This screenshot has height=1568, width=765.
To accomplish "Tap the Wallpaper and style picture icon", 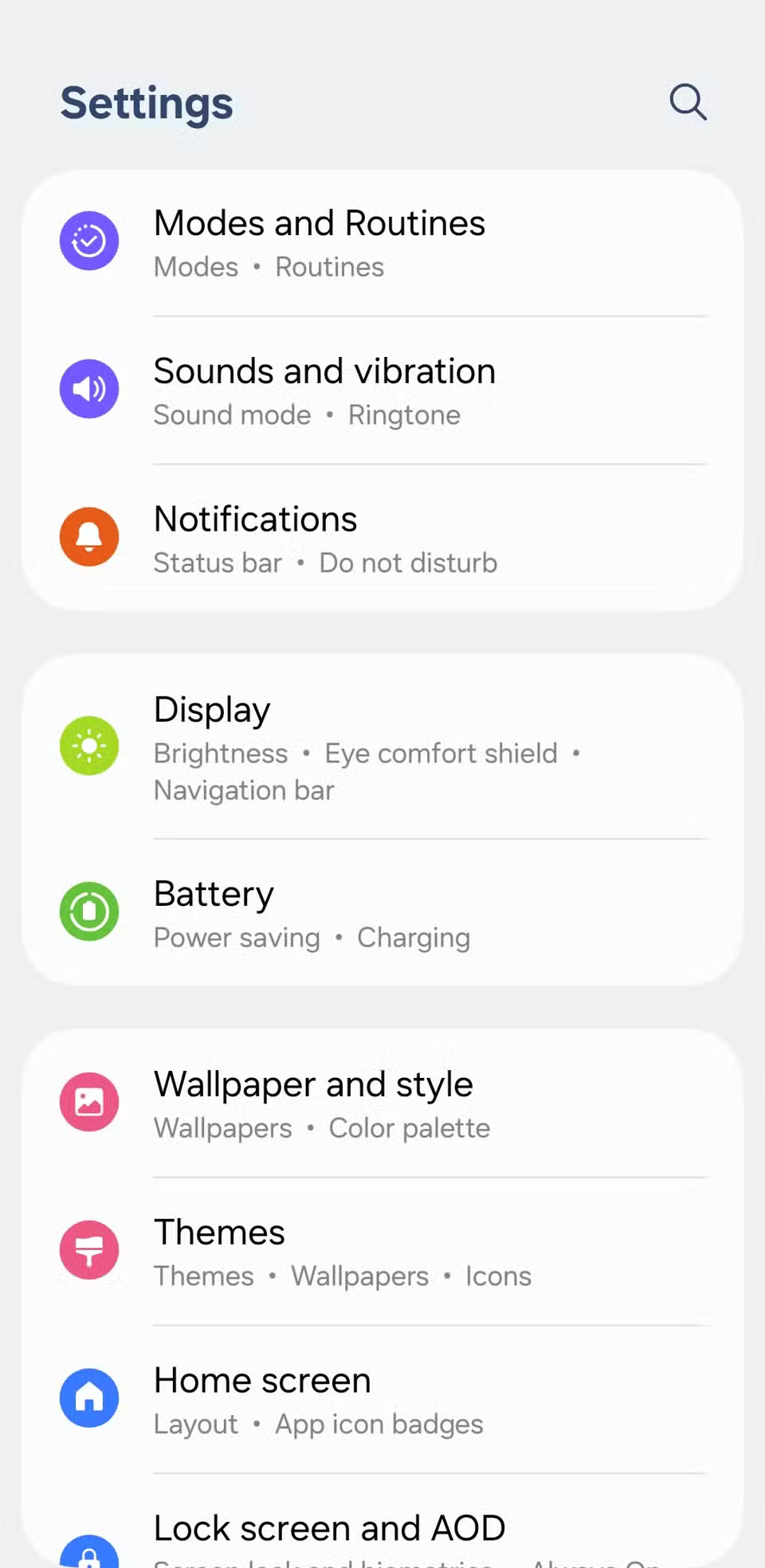I will pyautogui.click(x=89, y=1102).
